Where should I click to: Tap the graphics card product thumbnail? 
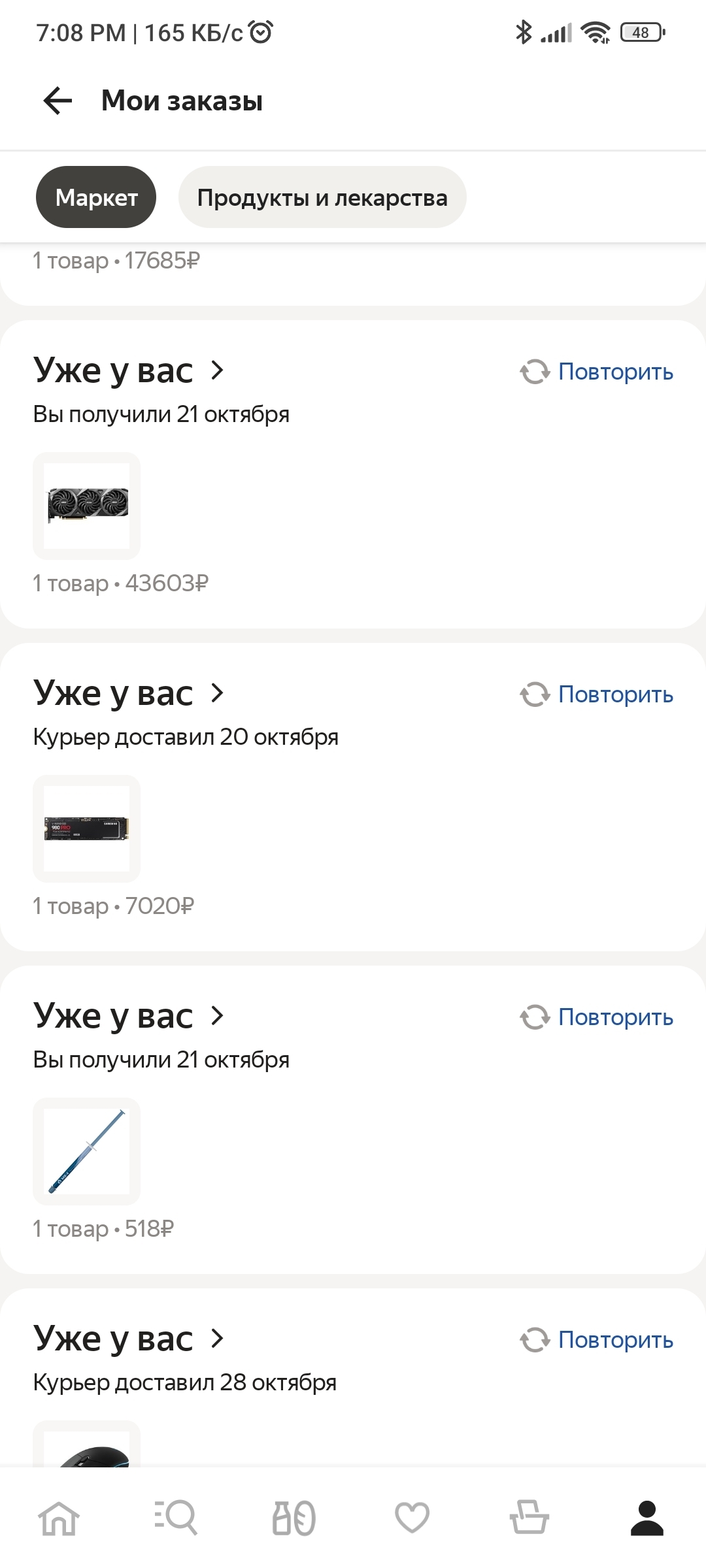tap(87, 506)
